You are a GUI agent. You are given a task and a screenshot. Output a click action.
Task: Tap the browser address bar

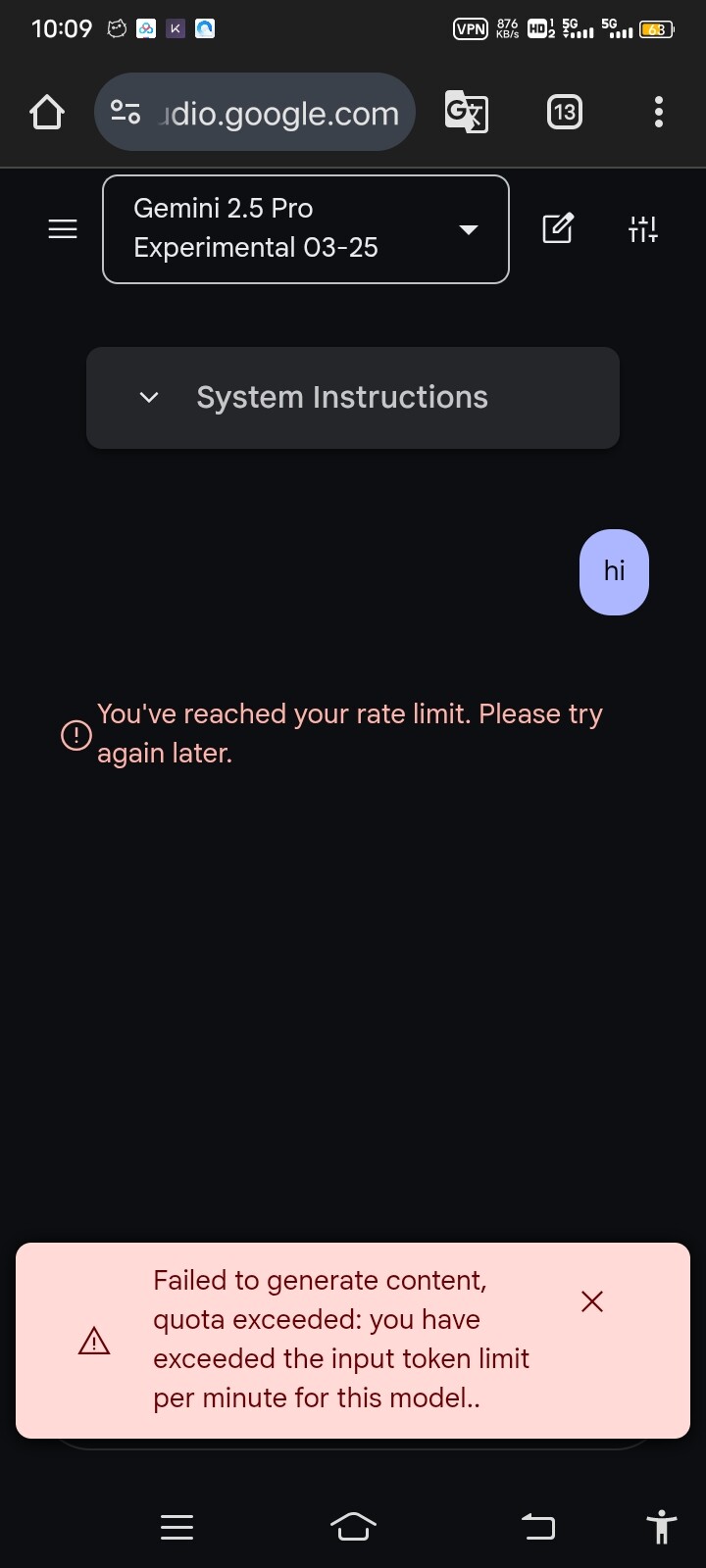click(x=255, y=113)
